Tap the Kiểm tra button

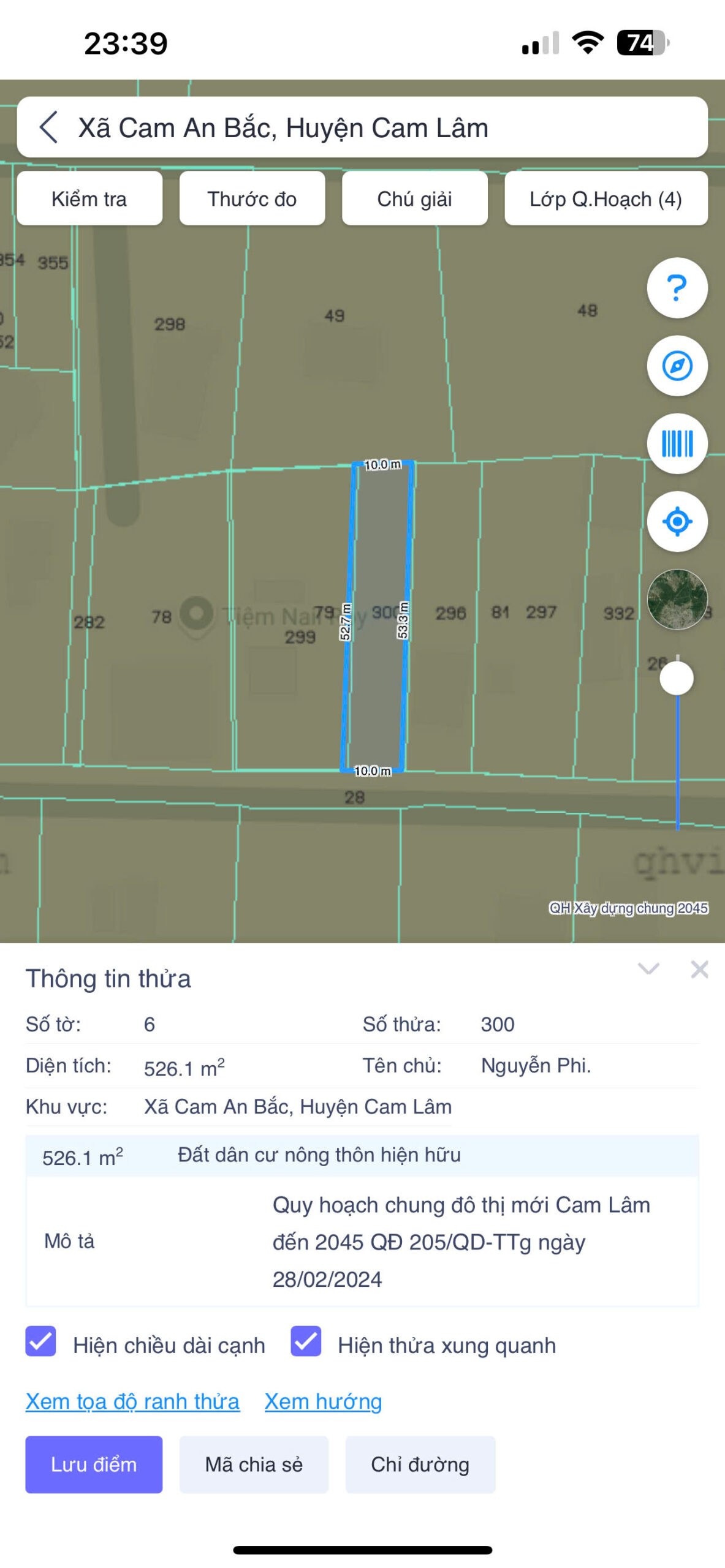(89, 198)
